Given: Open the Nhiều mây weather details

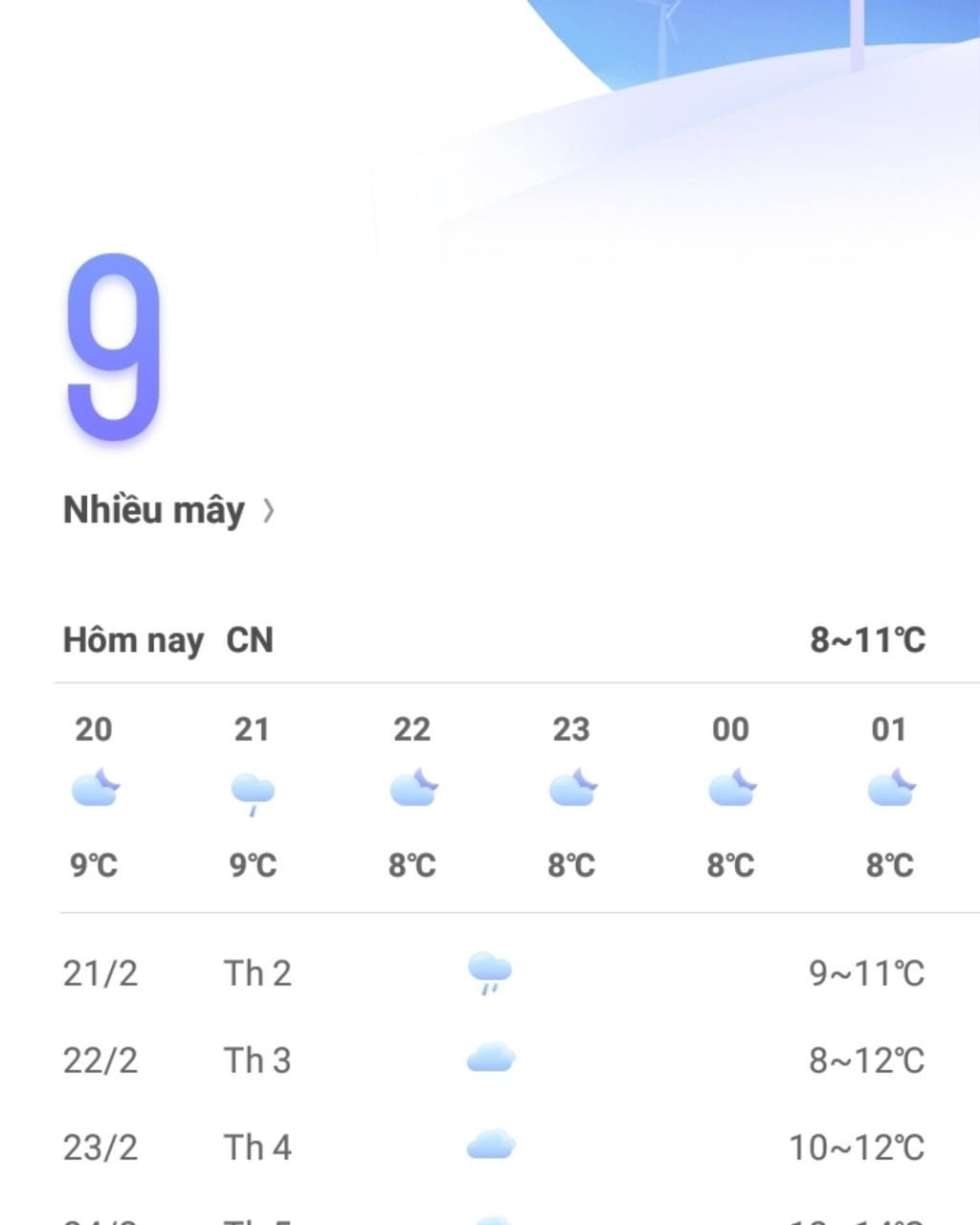Looking at the screenshot, I should coord(168,510).
